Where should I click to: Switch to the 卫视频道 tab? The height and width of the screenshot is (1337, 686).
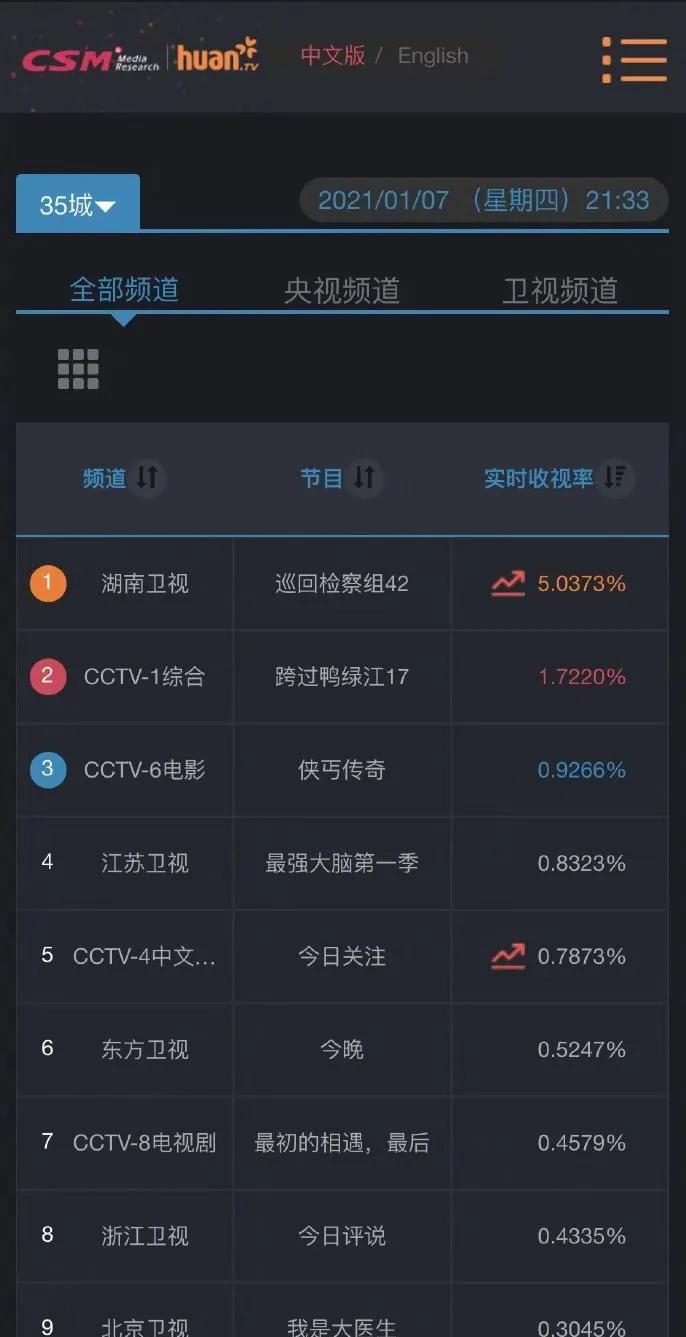[x=559, y=291]
